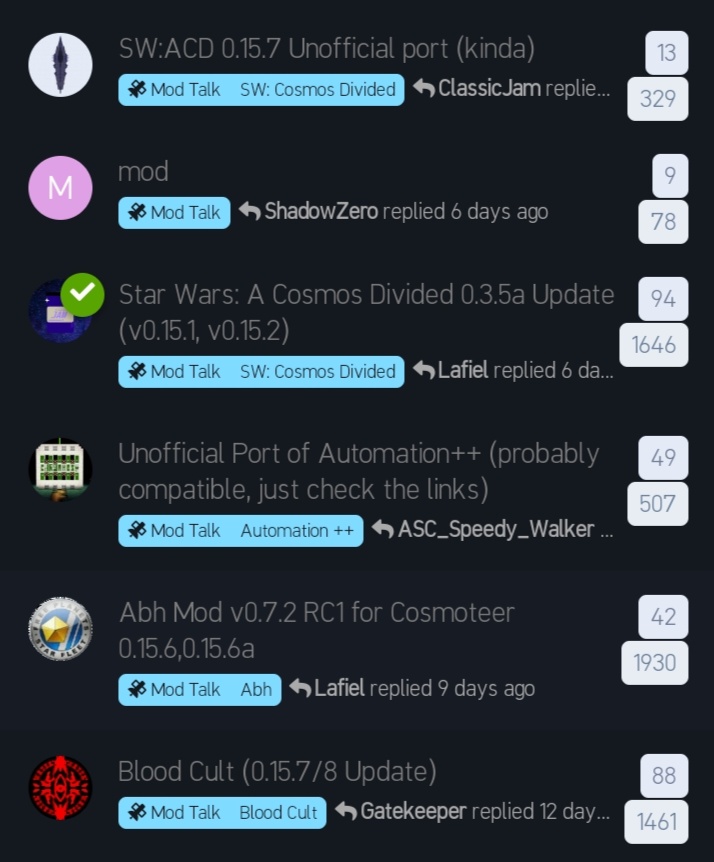Image resolution: width=714 pixels, height=862 pixels.
Task: Tap SW: Cosmos Divided tag under SW:ACD thread
Action: coord(317,89)
